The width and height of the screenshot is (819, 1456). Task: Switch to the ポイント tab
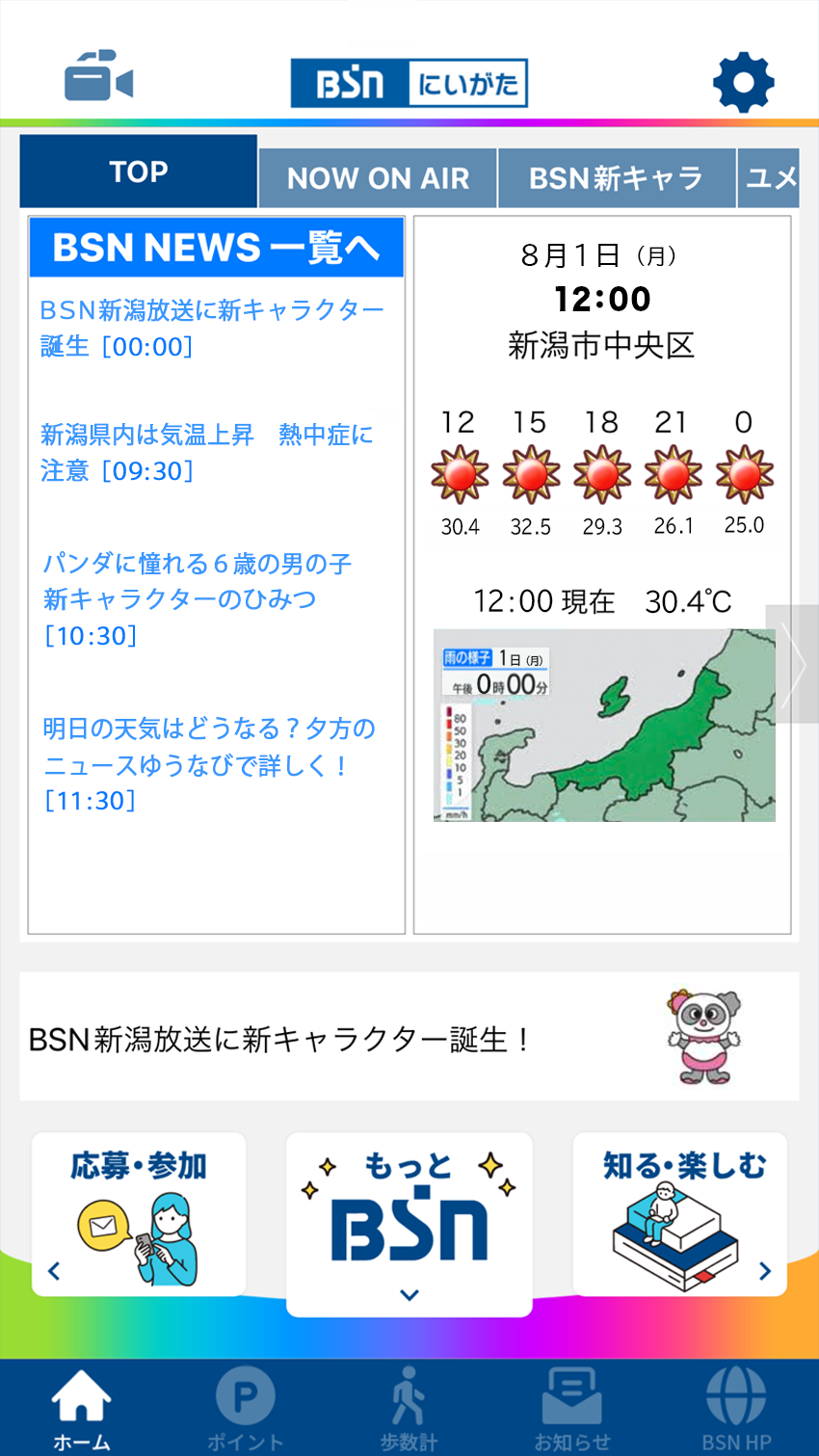pyautogui.click(x=245, y=1408)
